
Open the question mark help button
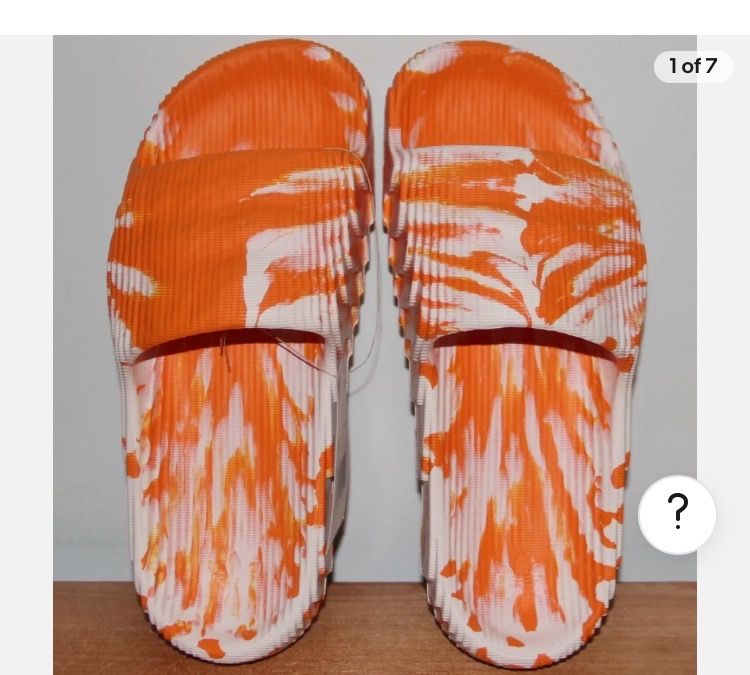(677, 514)
